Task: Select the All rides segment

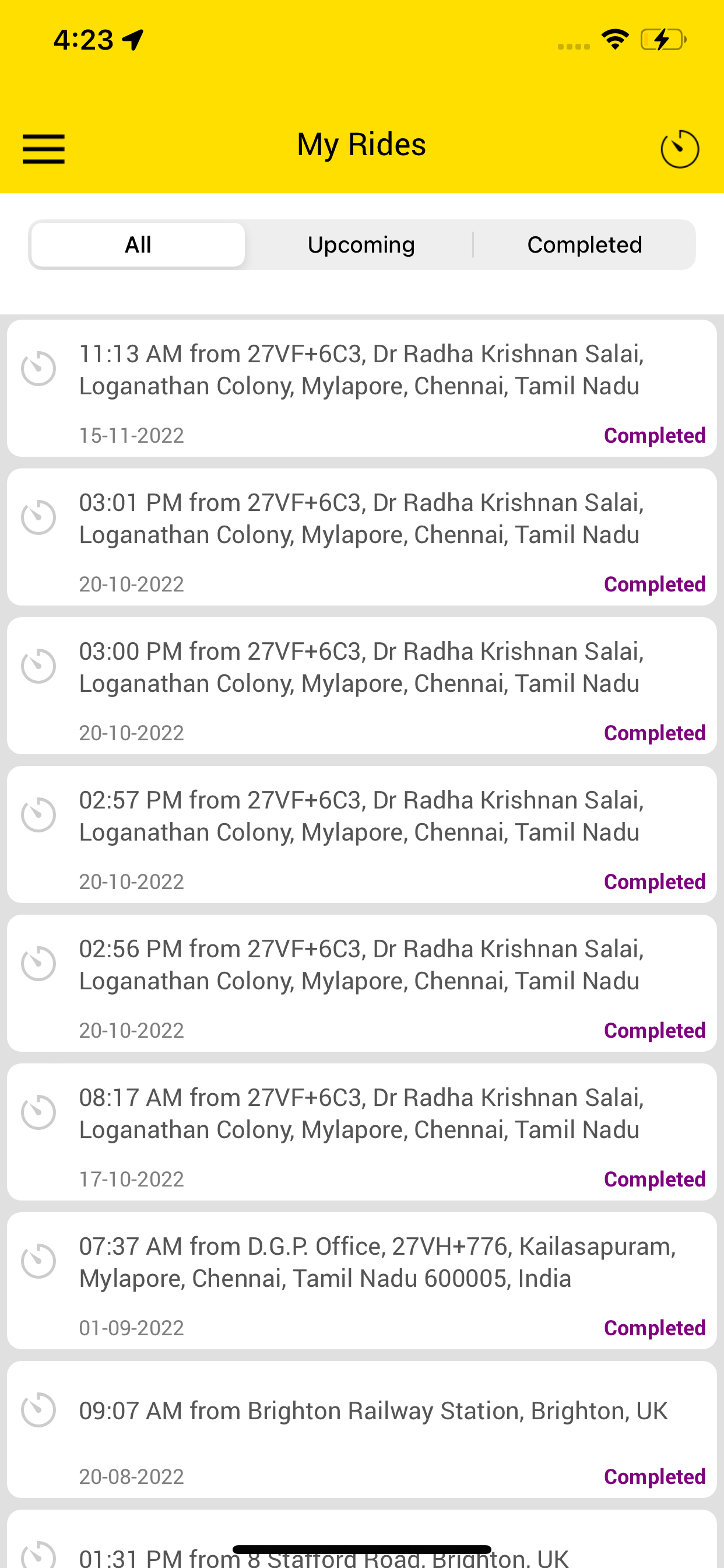Action: (x=138, y=244)
